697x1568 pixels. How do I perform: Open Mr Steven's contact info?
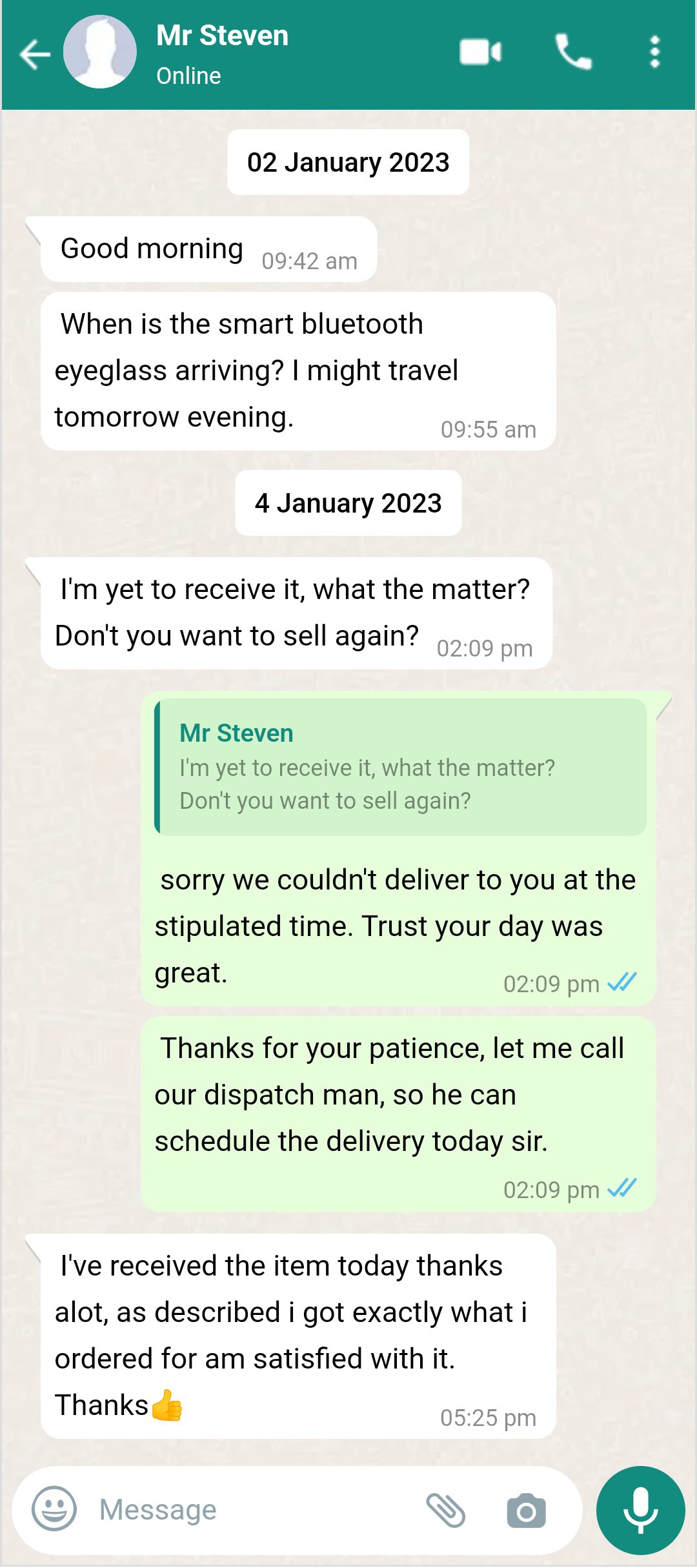click(222, 36)
